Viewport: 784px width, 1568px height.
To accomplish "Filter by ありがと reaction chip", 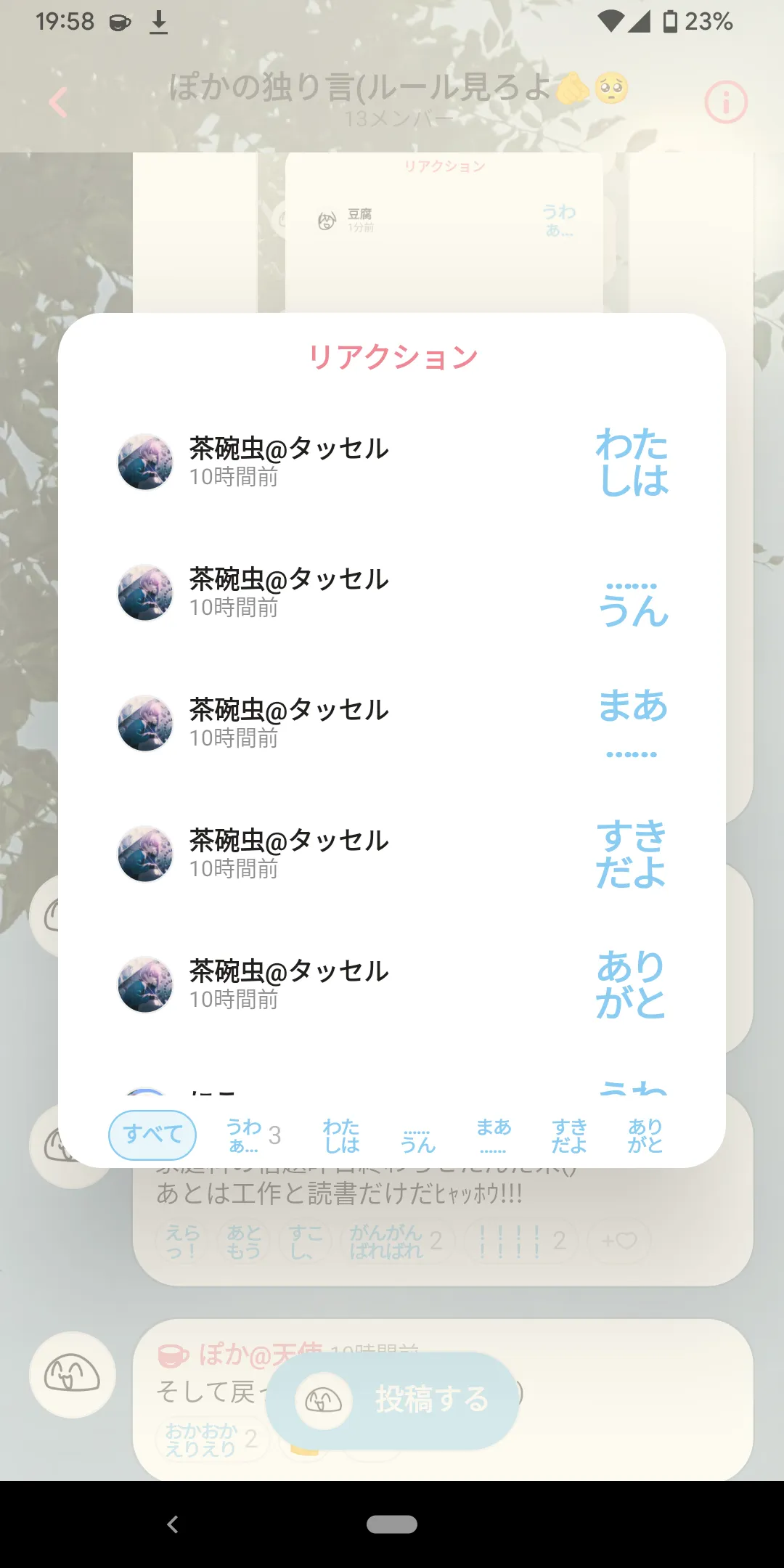I will click(x=645, y=1135).
